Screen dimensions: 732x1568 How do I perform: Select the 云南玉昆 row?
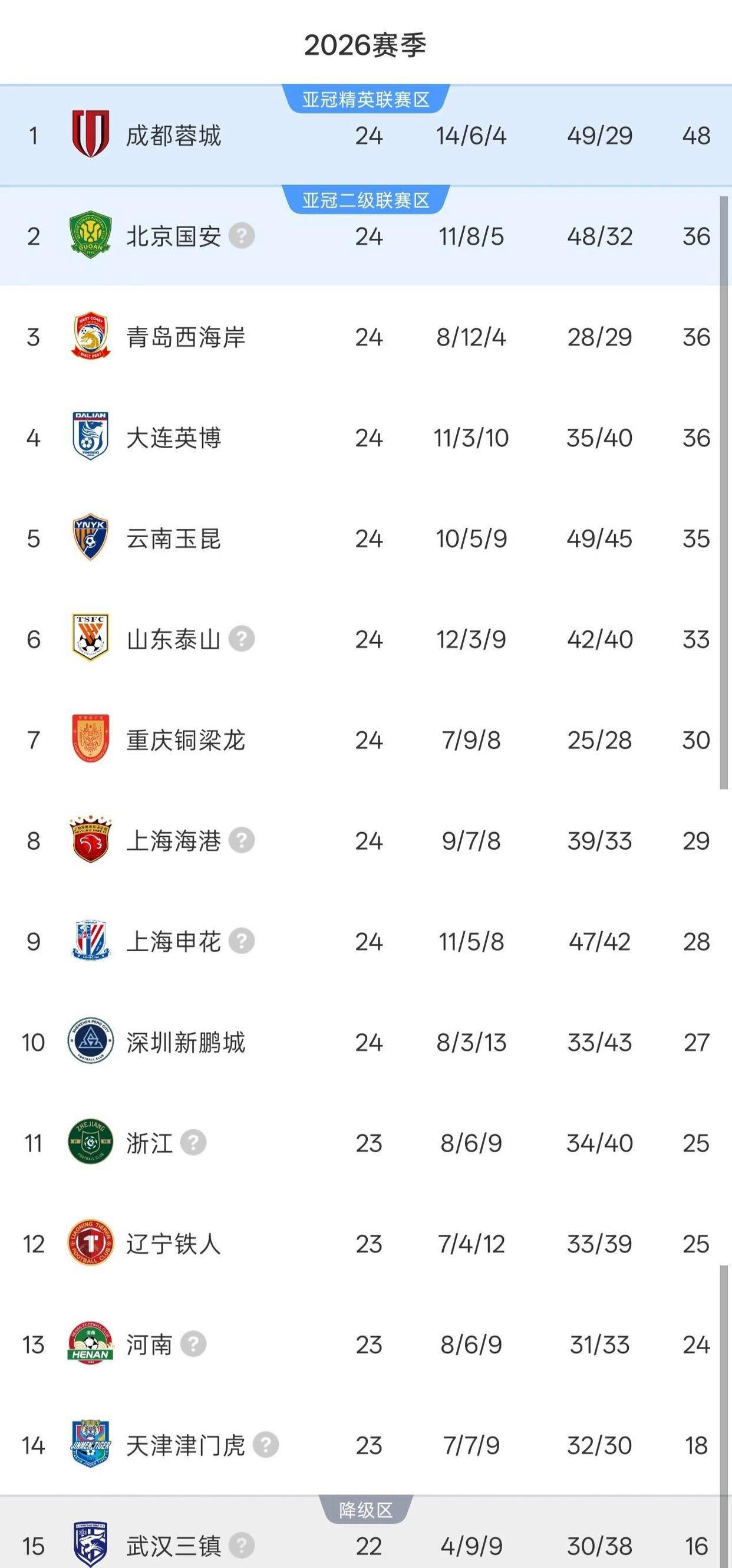365,539
